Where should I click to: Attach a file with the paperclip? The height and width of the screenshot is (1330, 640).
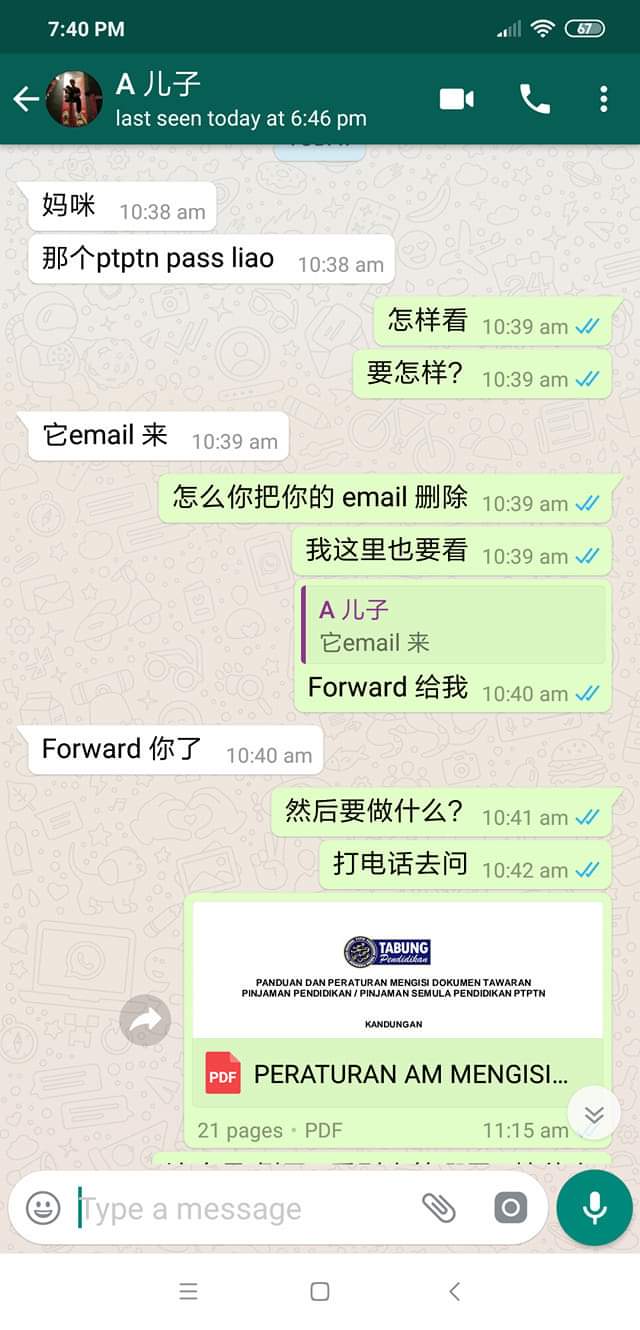coord(438,1208)
